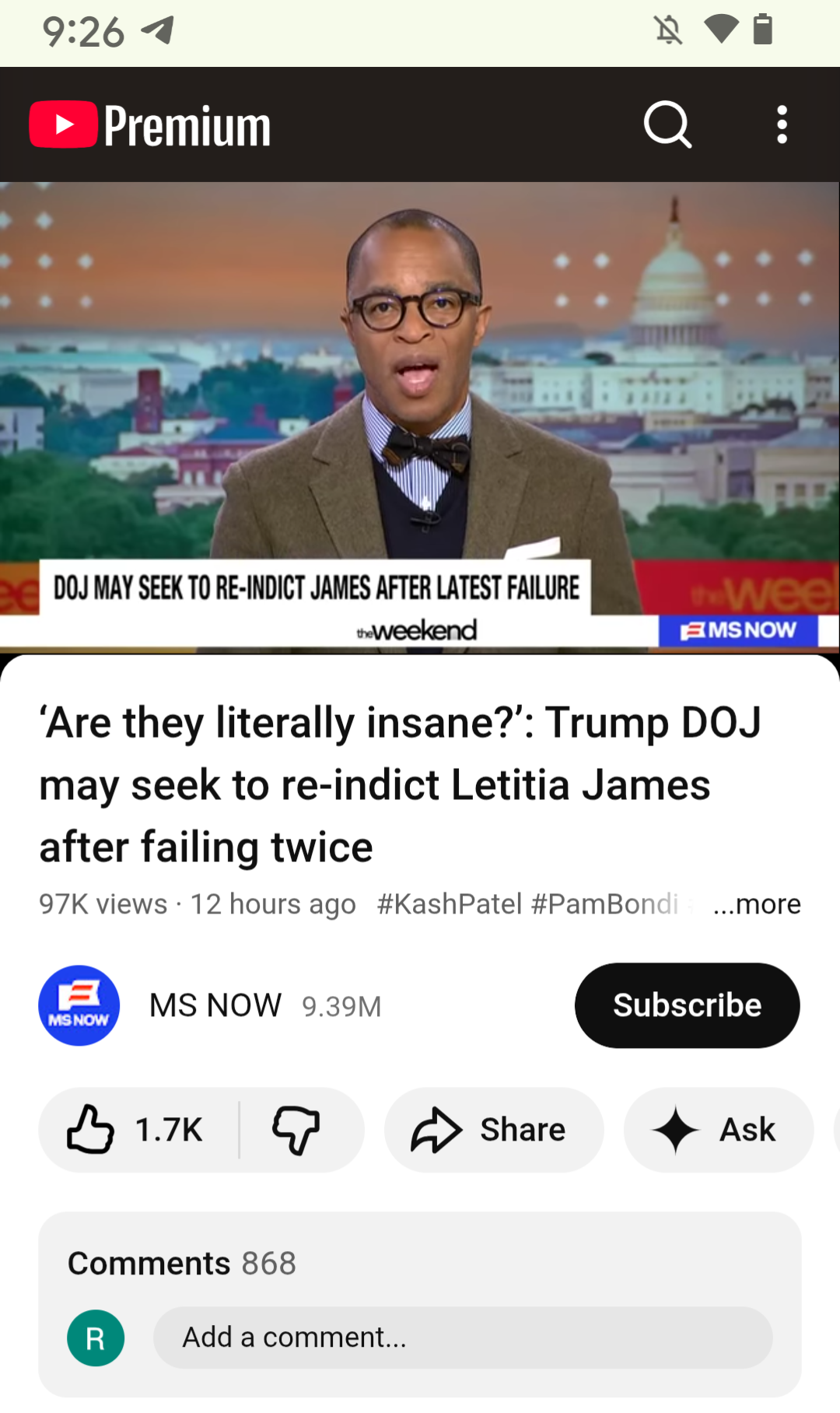Open the #KashPatel hashtag
The width and height of the screenshot is (840, 1413).
click(449, 904)
